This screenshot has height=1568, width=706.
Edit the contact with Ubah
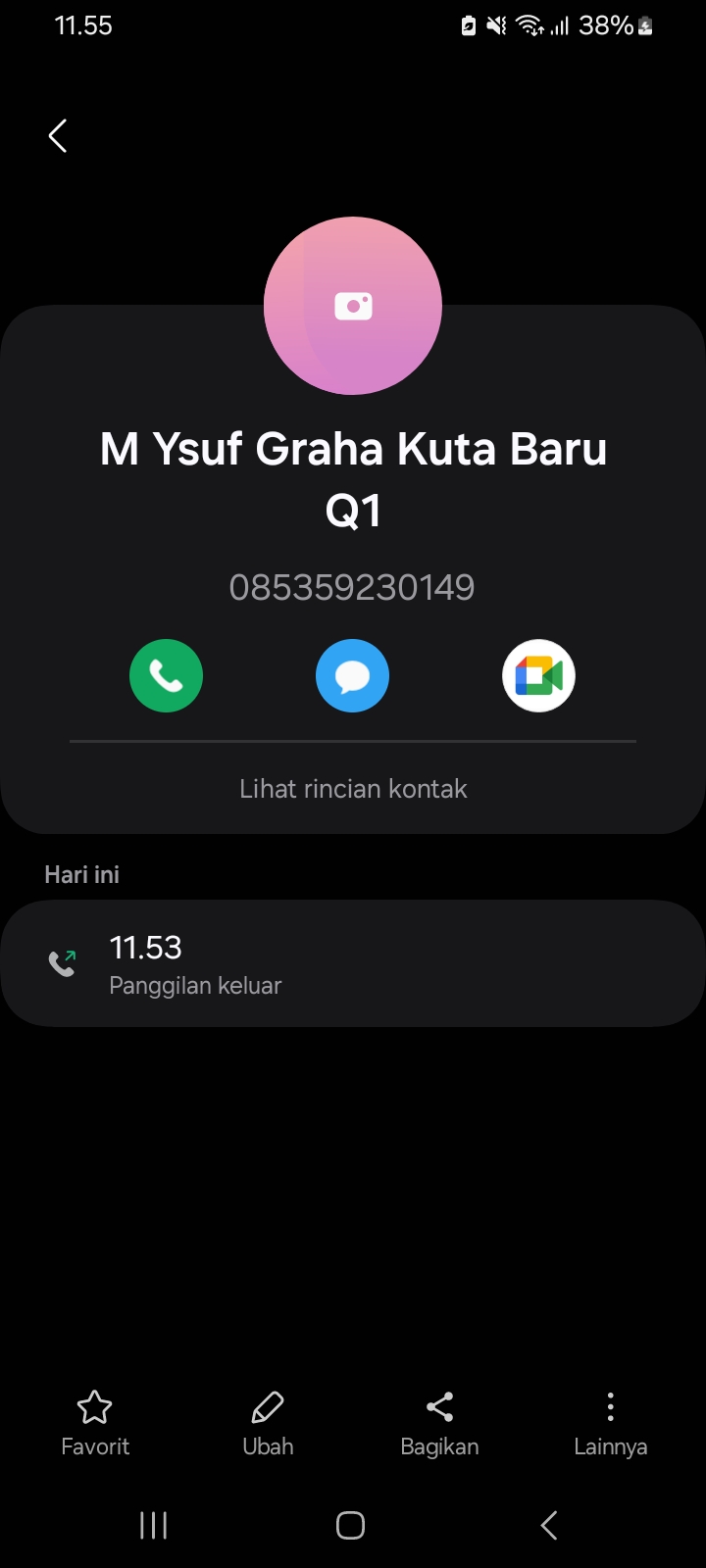click(x=268, y=1423)
